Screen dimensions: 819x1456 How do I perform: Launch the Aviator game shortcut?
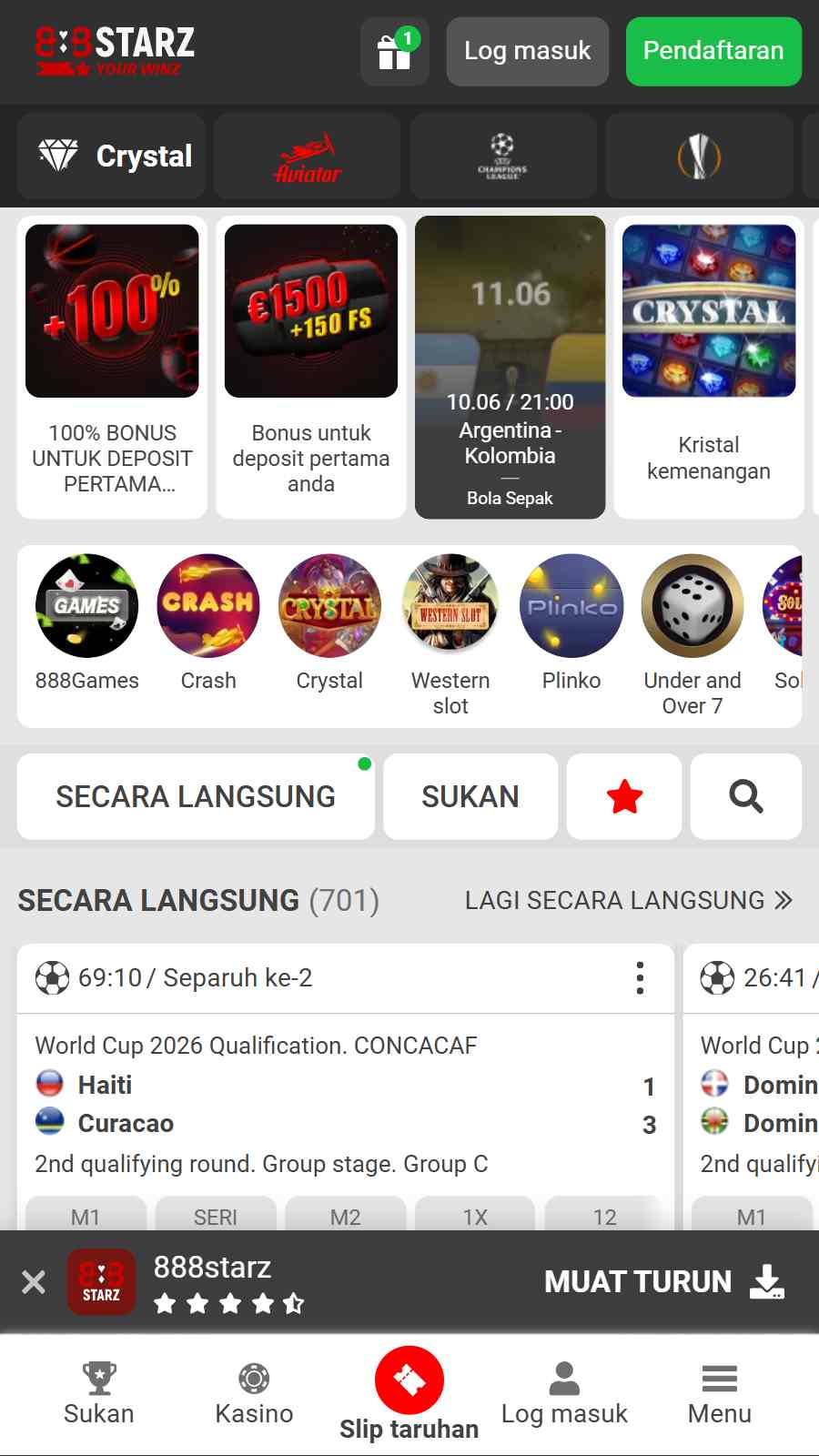(x=308, y=156)
